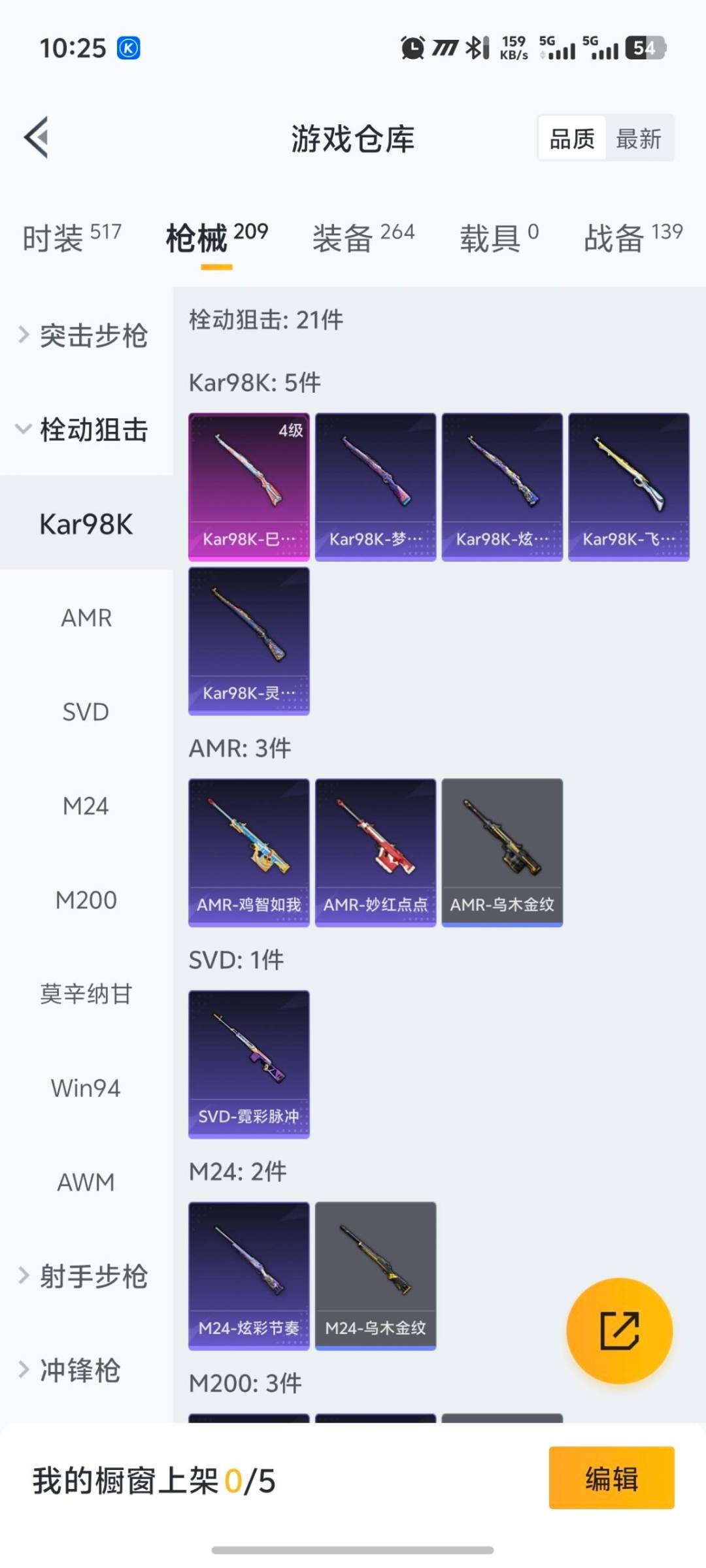Select the Kar98K-梦 weapon skin icon
The height and width of the screenshot is (1568, 706).
tap(375, 487)
